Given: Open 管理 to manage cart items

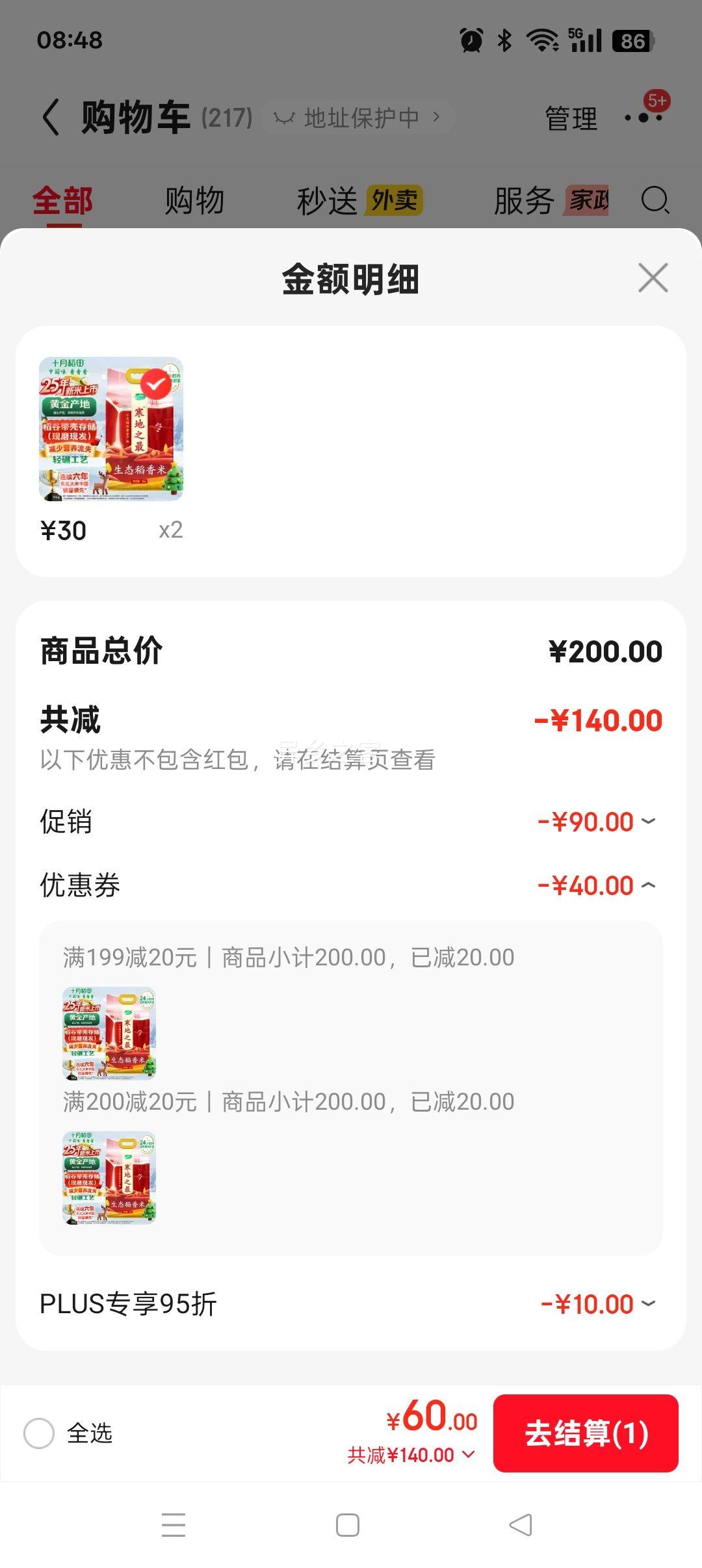Looking at the screenshot, I should pos(571,118).
